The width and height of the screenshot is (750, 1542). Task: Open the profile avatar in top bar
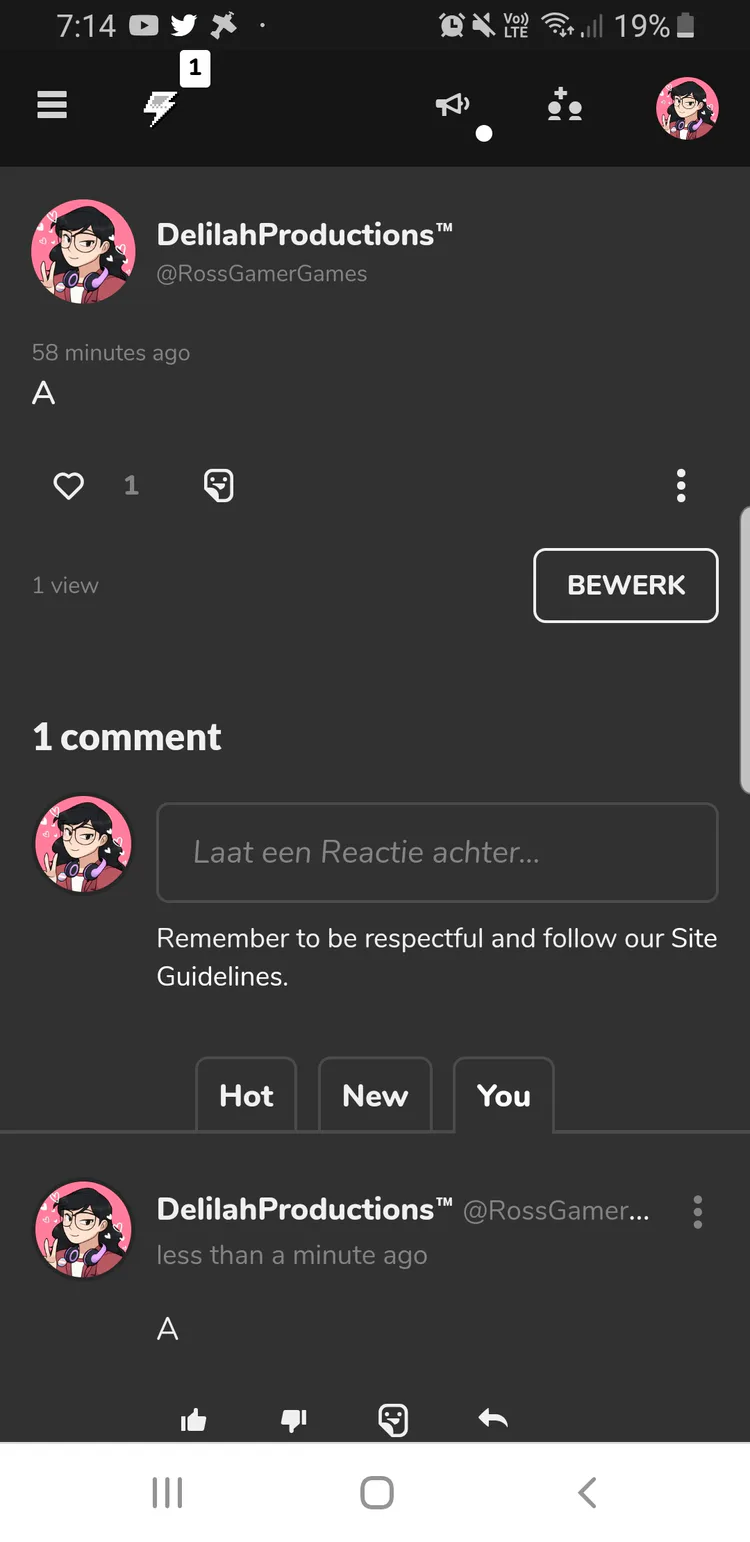pyautogui.click(x=687, y=108)
